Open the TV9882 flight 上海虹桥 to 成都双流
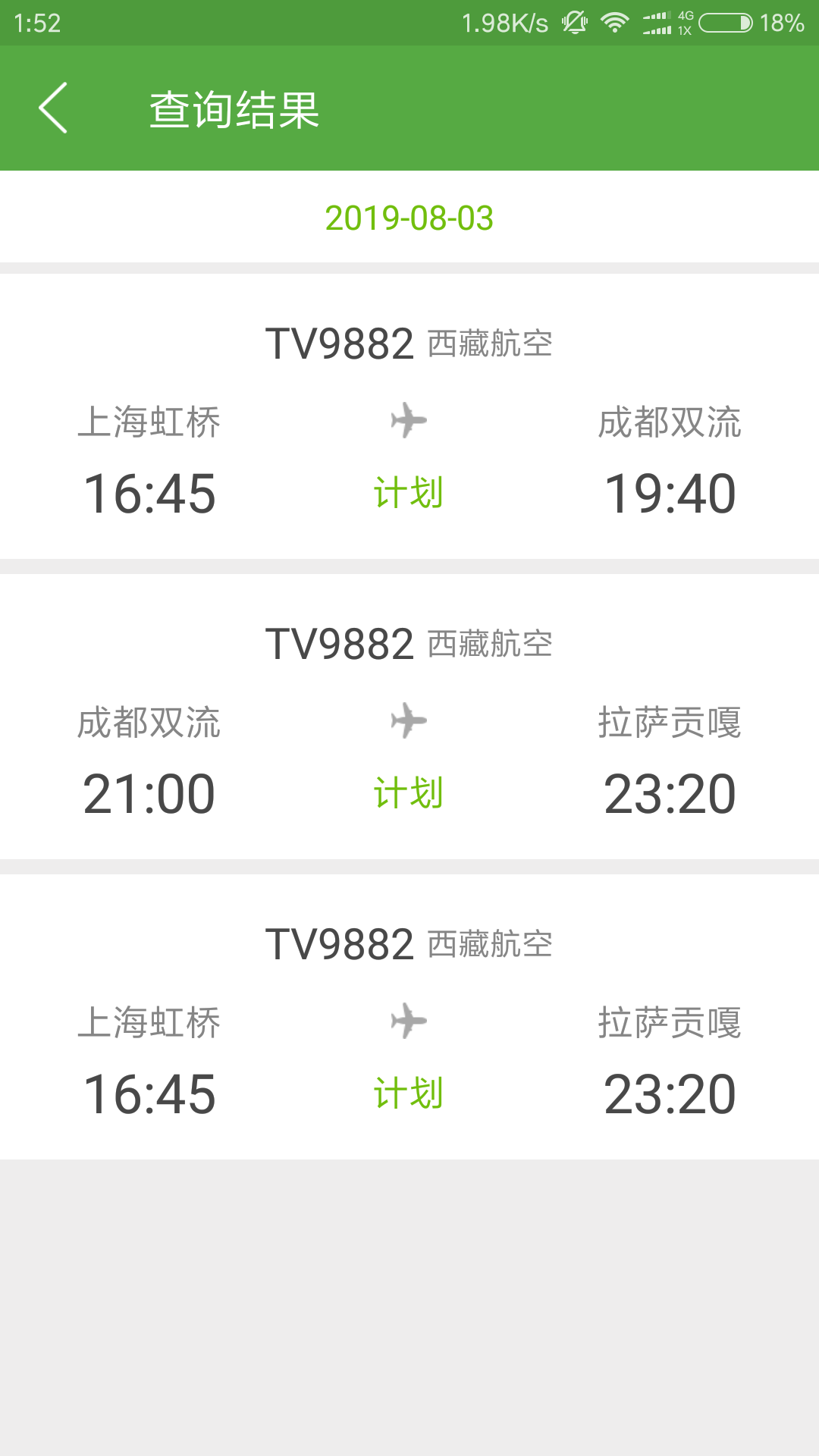Image resolution: width=819 pixels, height=1456 pixels. coord(409,416)
